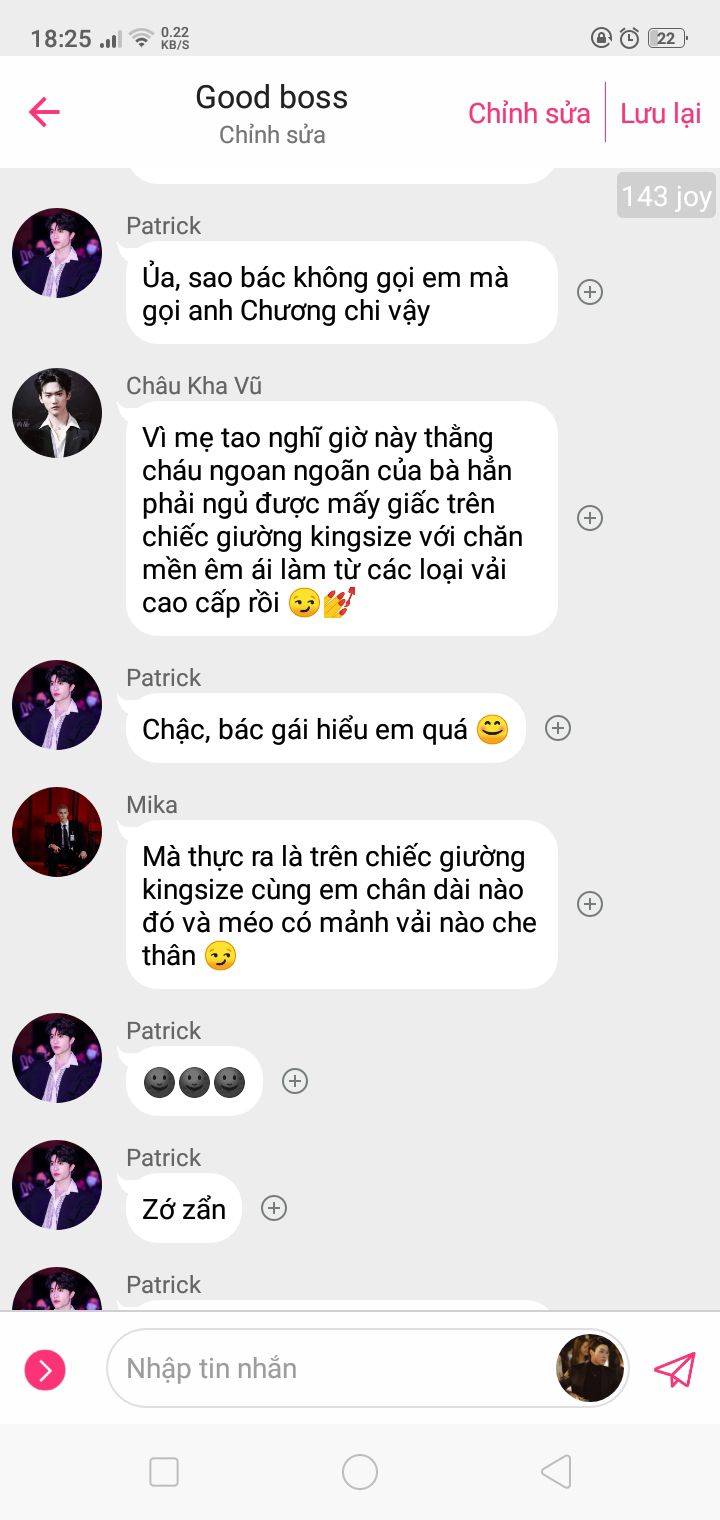Focus the Nhập tin nhắn message field
This screenshot has height=1520, width=720.
click(x=330, y=1368)
